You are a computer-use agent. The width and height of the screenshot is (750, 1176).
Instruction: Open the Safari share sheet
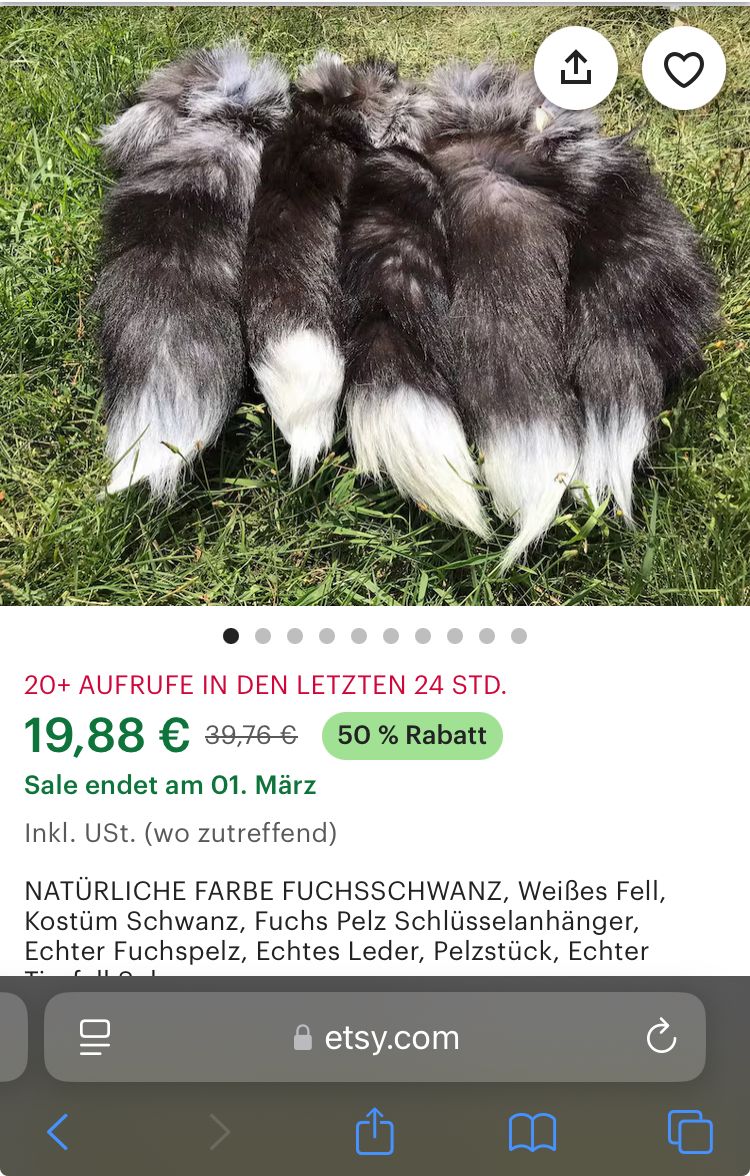click(375, 1132)
